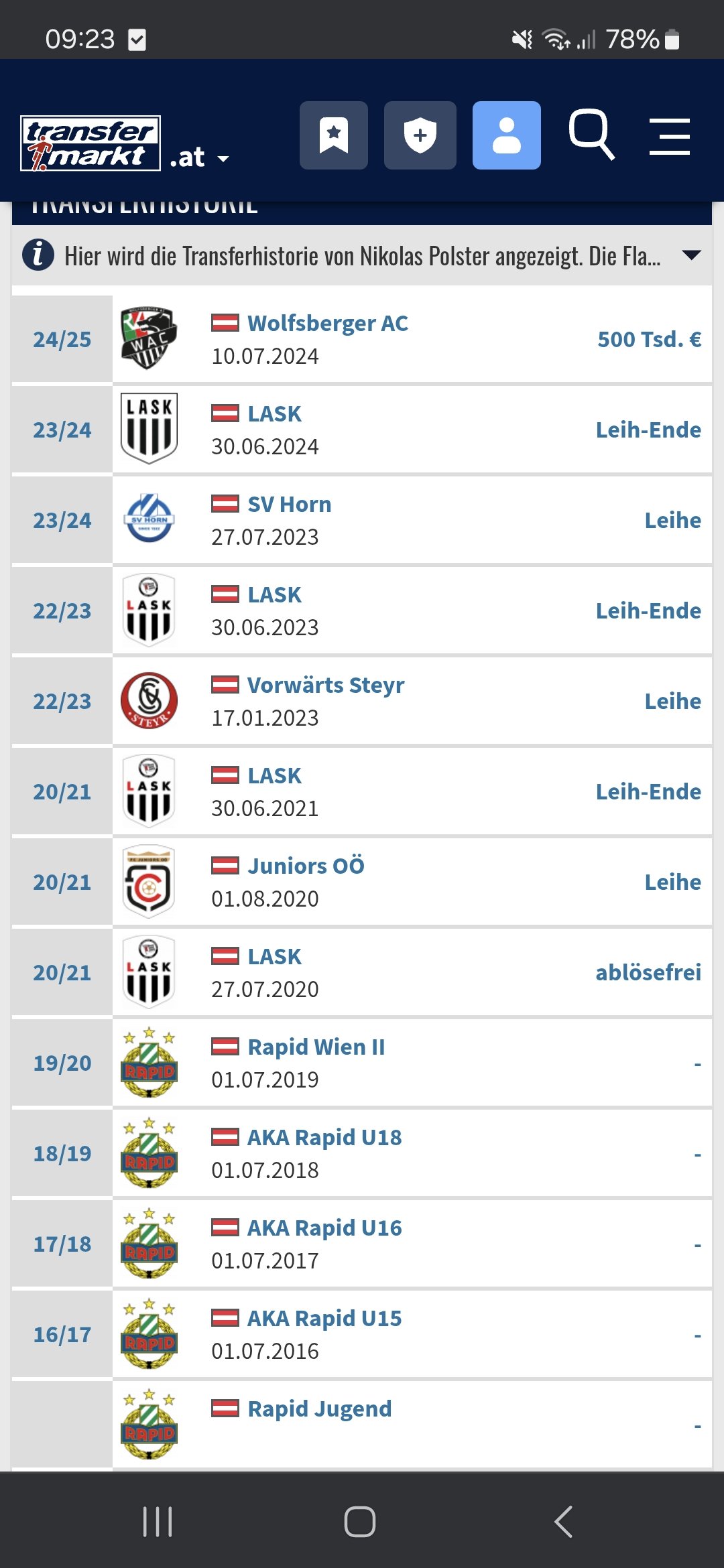Open the .at country domain dropdown
The height and width of the screenshot is (1568, 724).
point(199,157)
